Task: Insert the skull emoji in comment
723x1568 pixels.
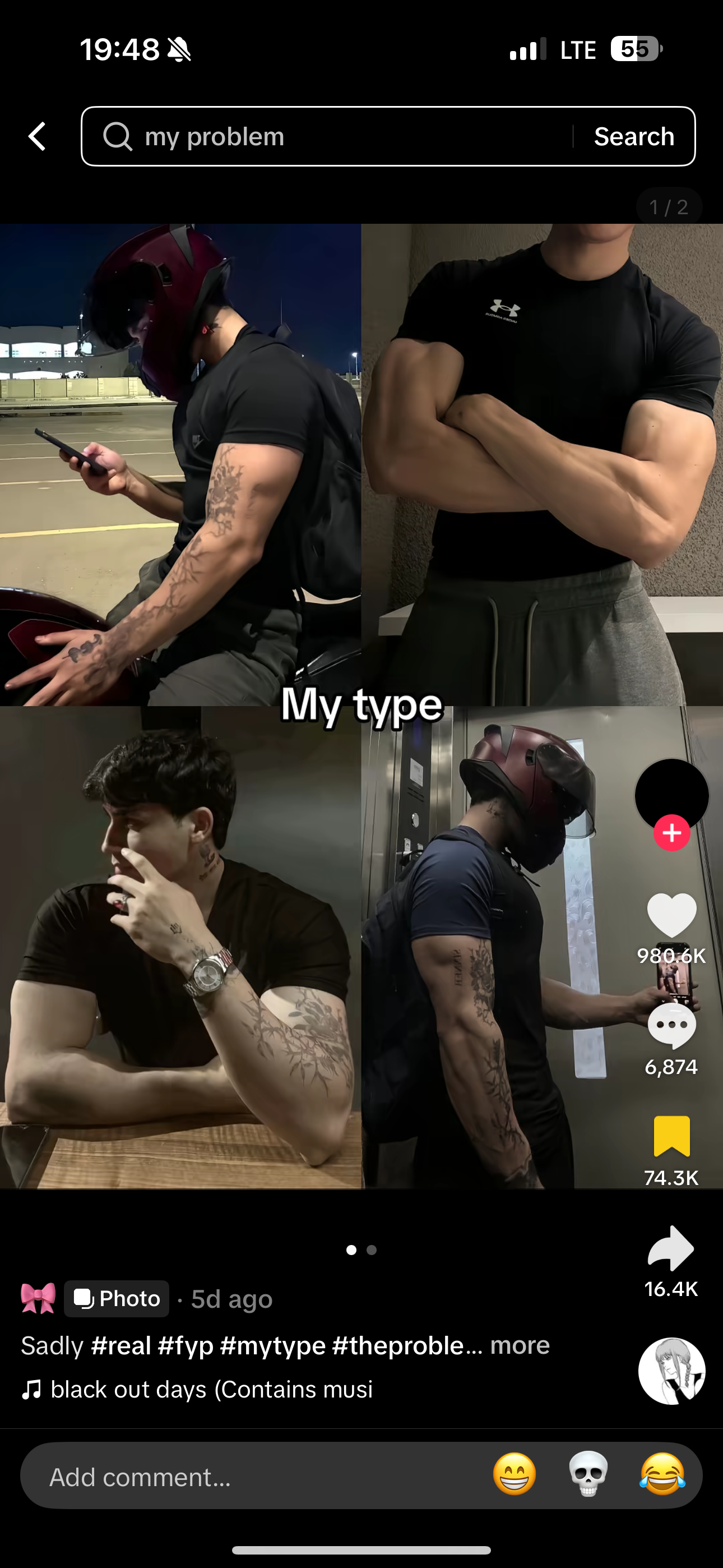Action: pos(588,1474)
